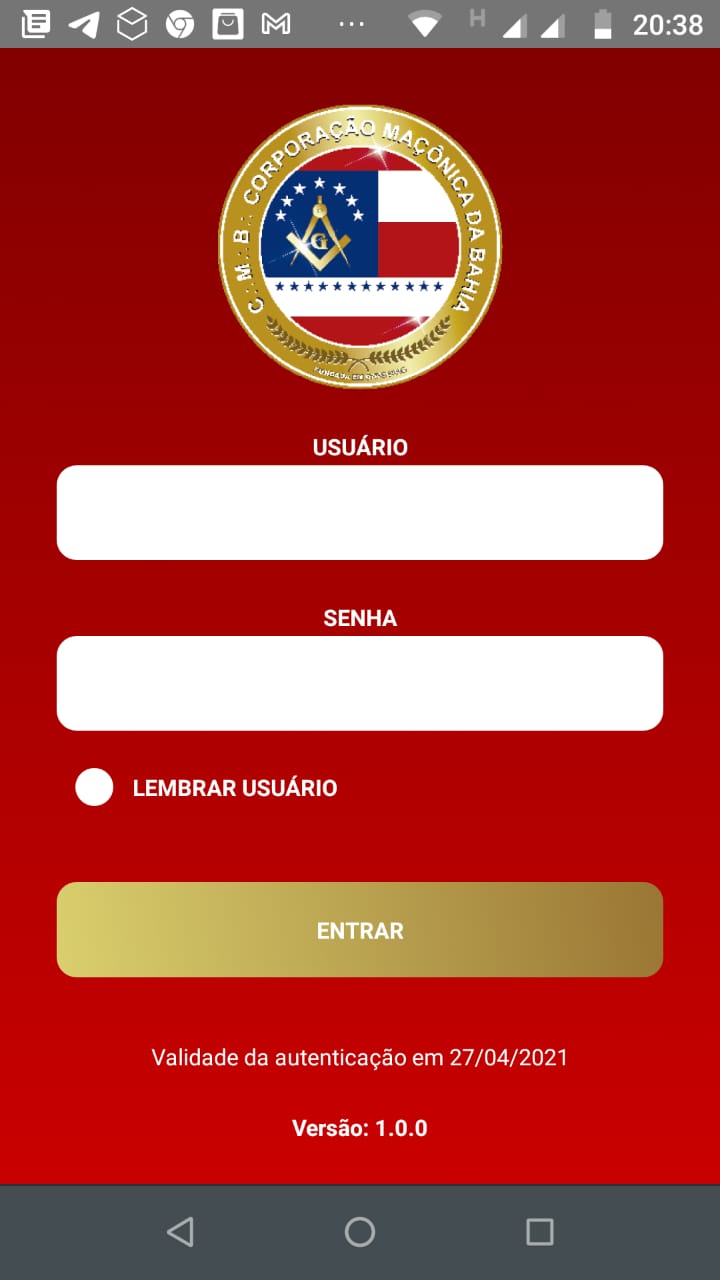Log in with the Entrar button
This screenshot has width=720, height=1280.
360,930
